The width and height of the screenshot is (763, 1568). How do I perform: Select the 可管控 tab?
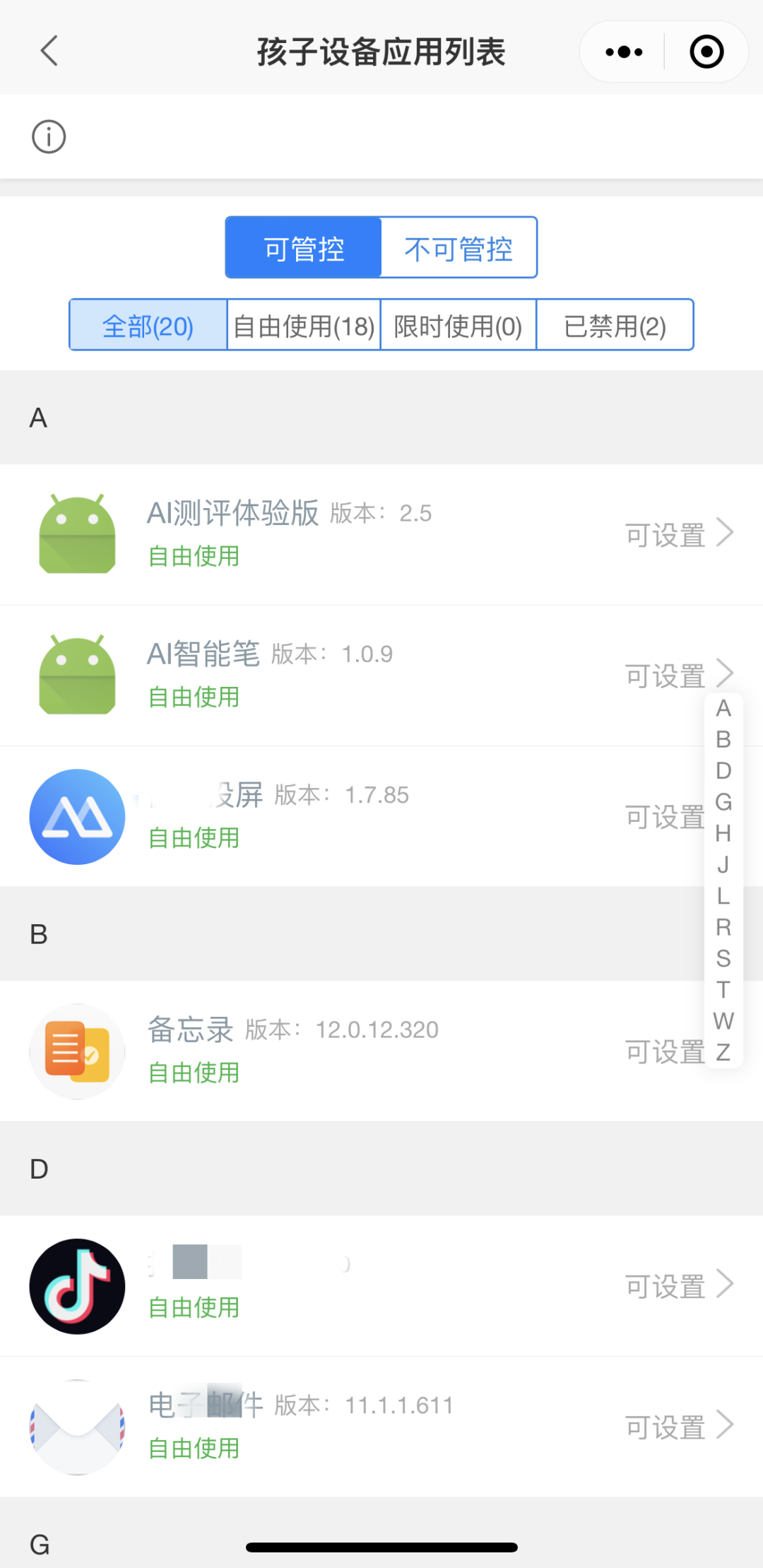[304, 247]
